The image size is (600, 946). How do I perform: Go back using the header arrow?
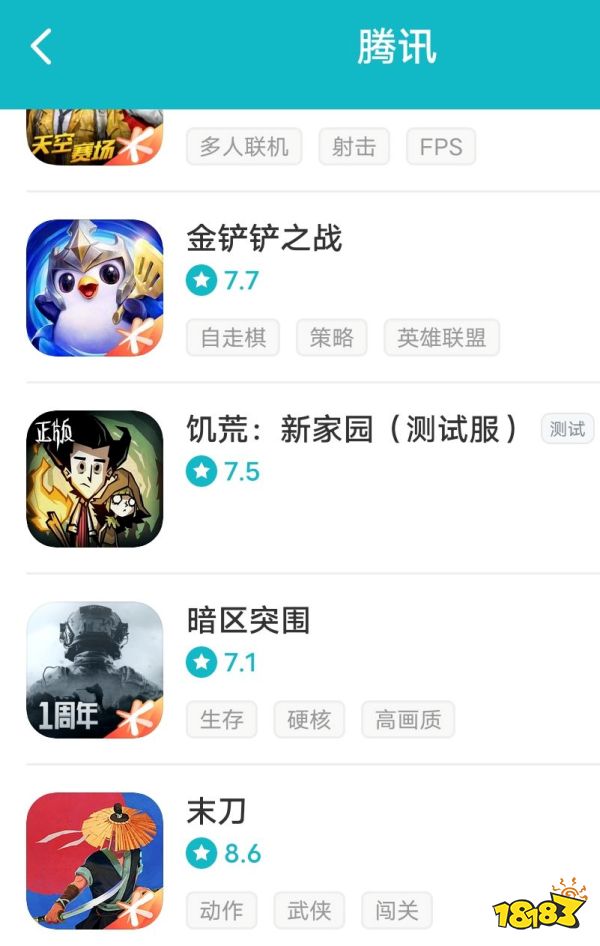pos(41,47)
